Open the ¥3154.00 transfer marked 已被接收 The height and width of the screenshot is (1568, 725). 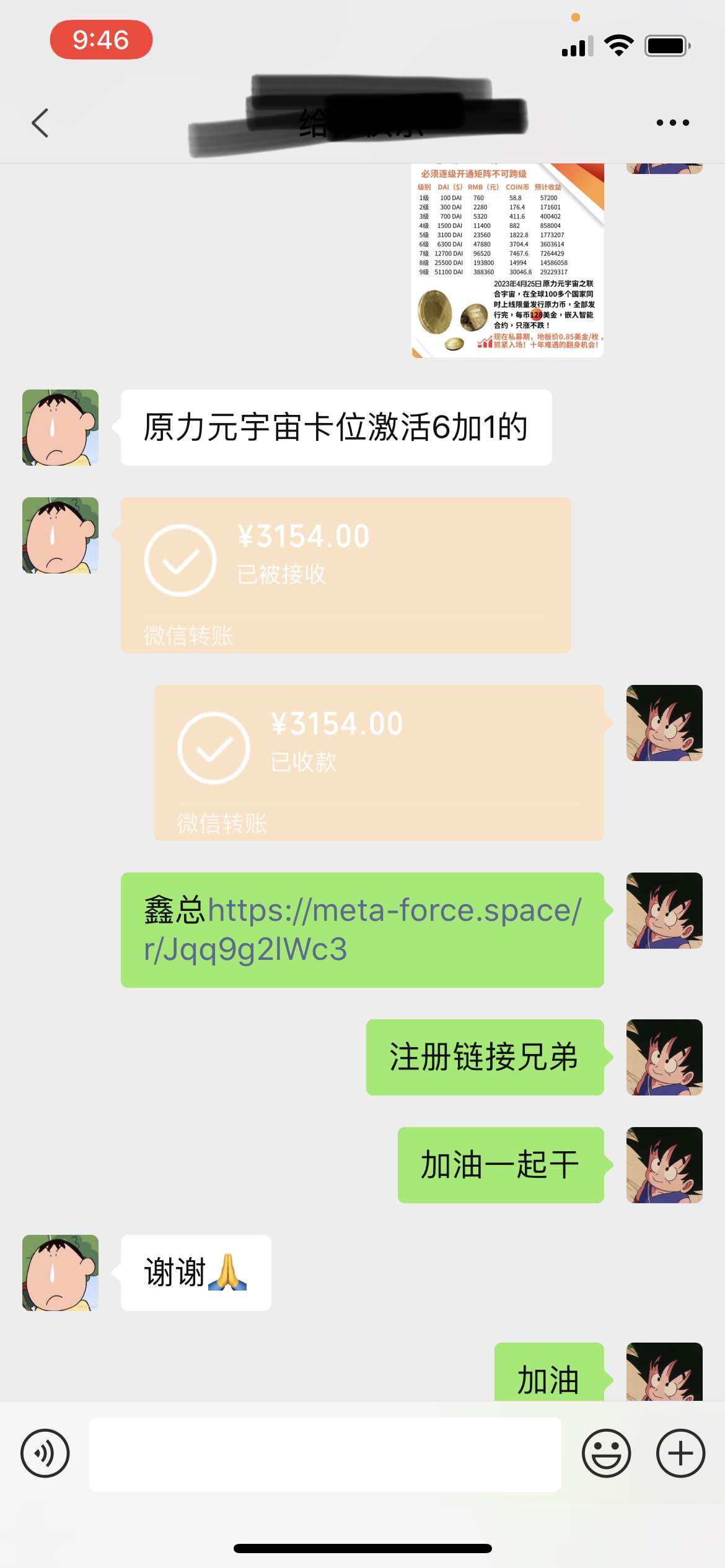click(345, 574)
